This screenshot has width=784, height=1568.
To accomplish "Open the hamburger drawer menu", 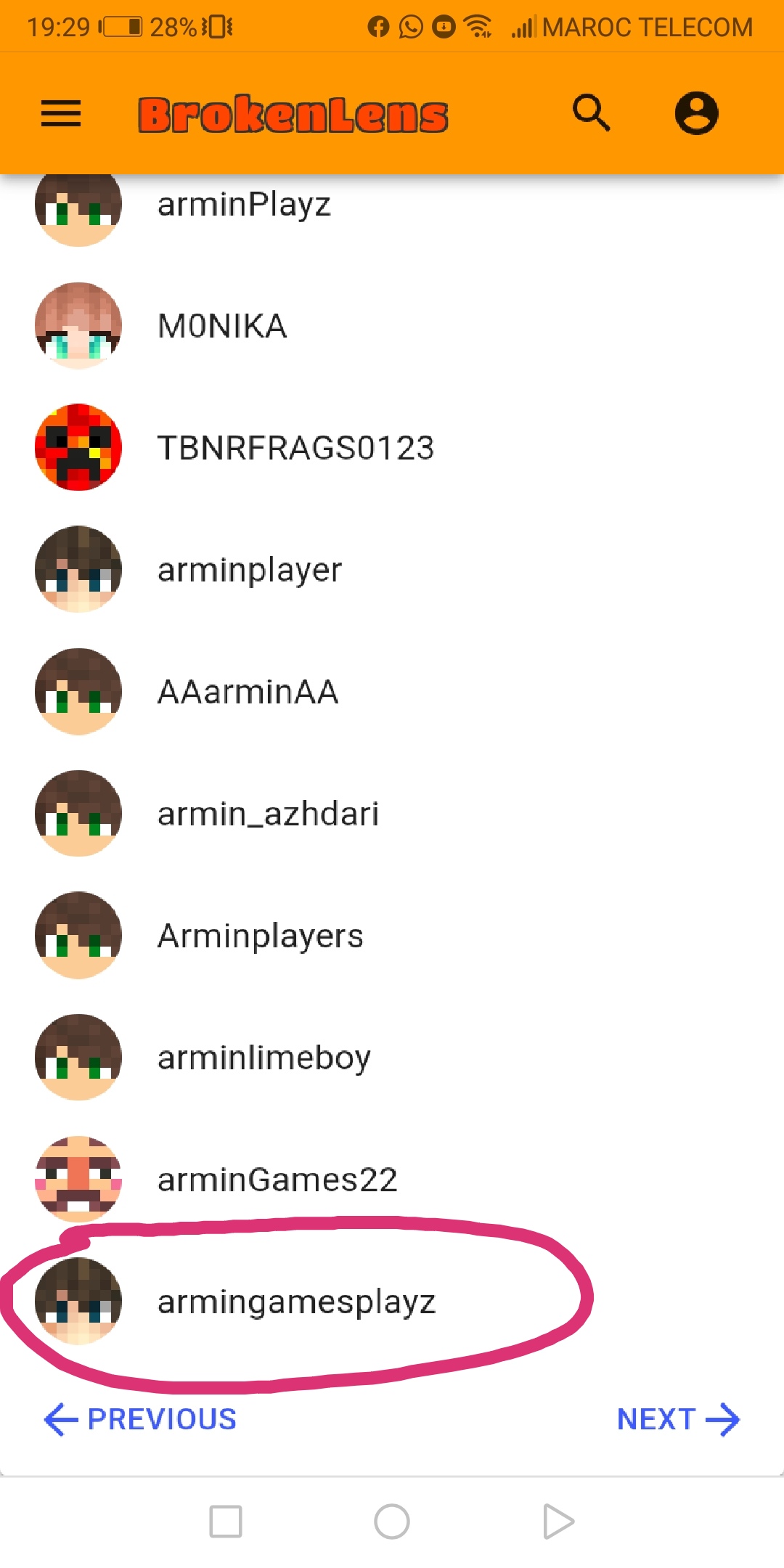I will [x=61, y=114].
